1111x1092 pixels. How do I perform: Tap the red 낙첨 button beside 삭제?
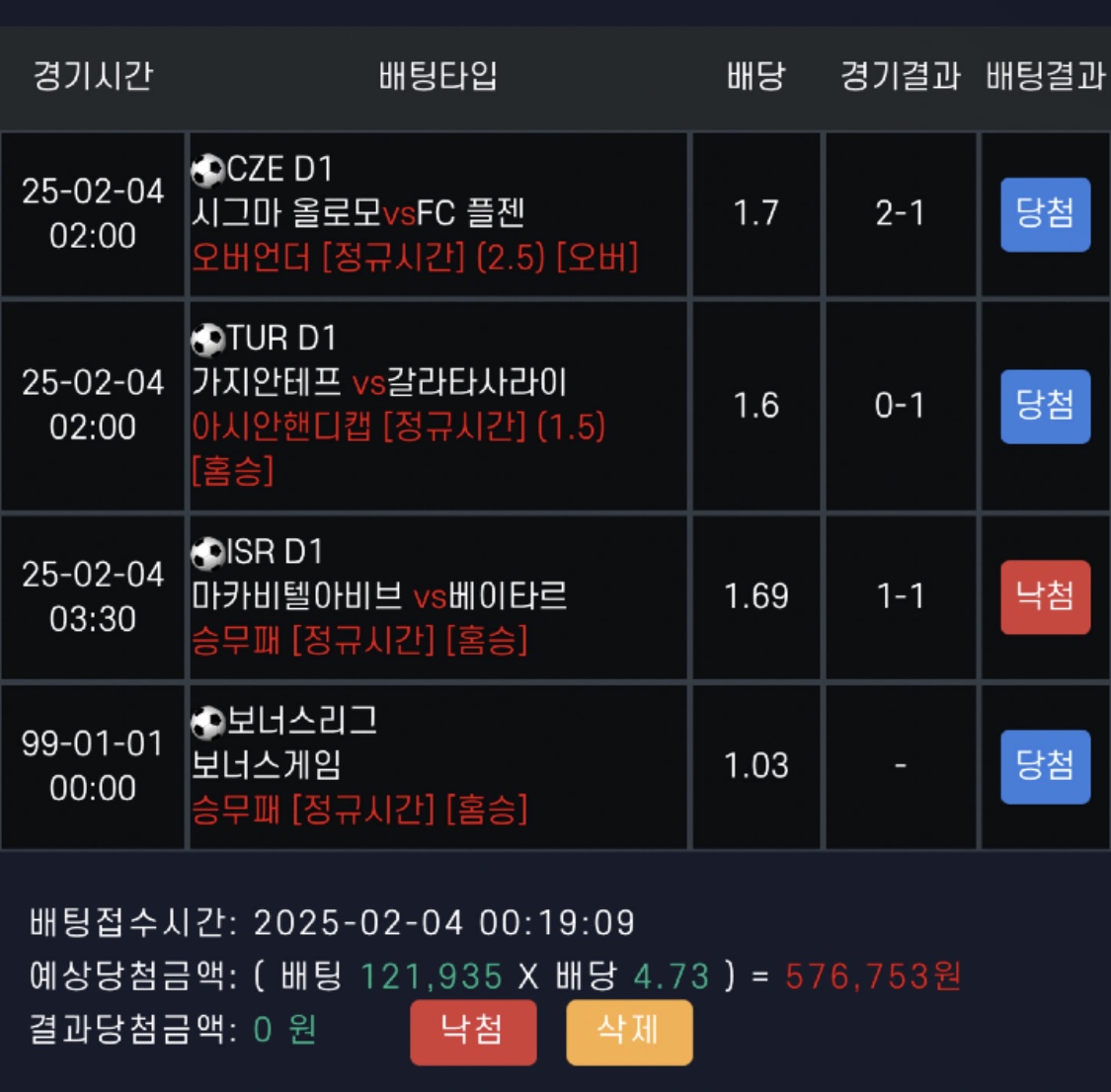(473, 1032)
